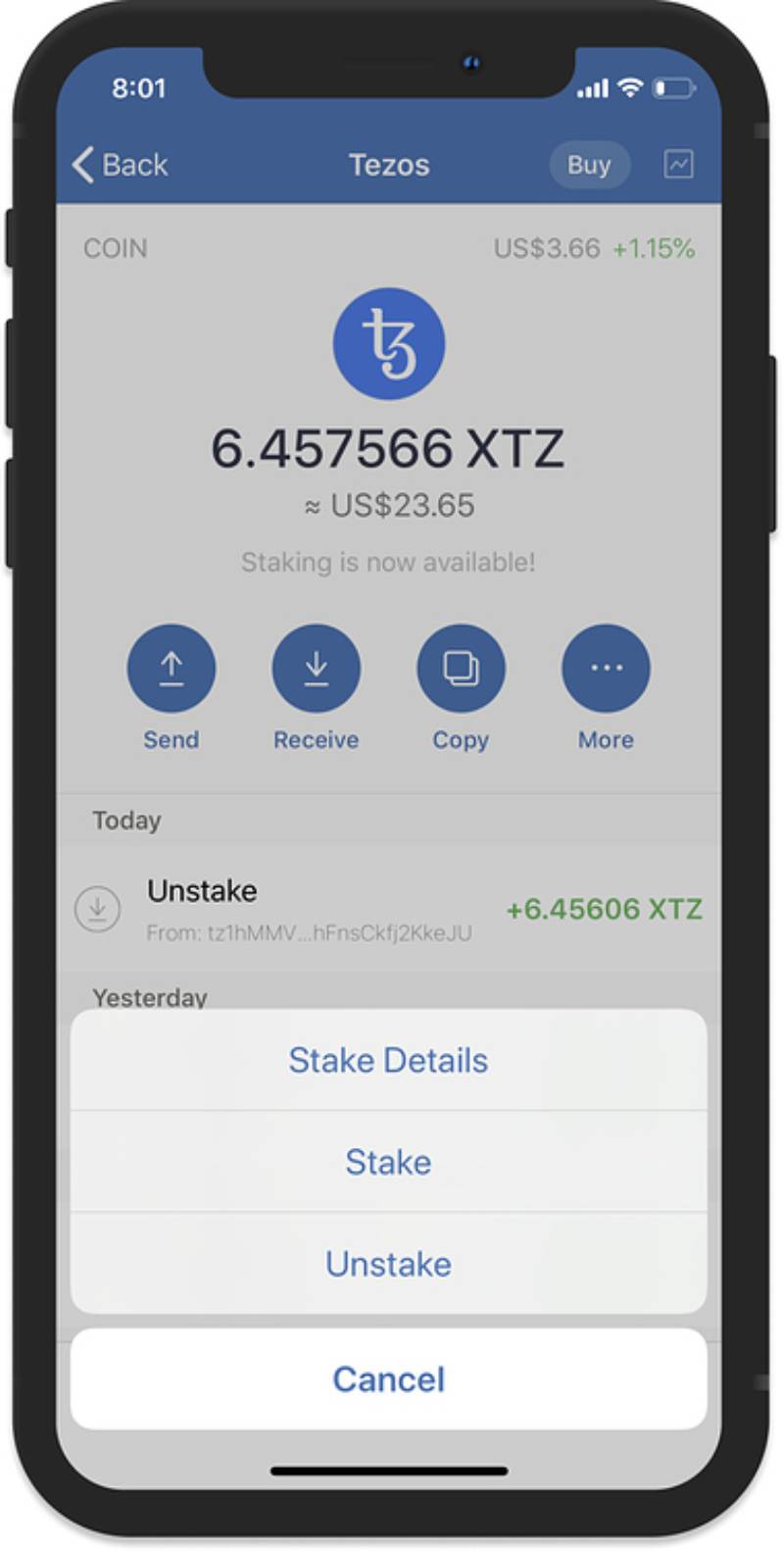Choose the Stake option
The height and width of the screenshot is (1552, 784).
tap(388, 1162)
